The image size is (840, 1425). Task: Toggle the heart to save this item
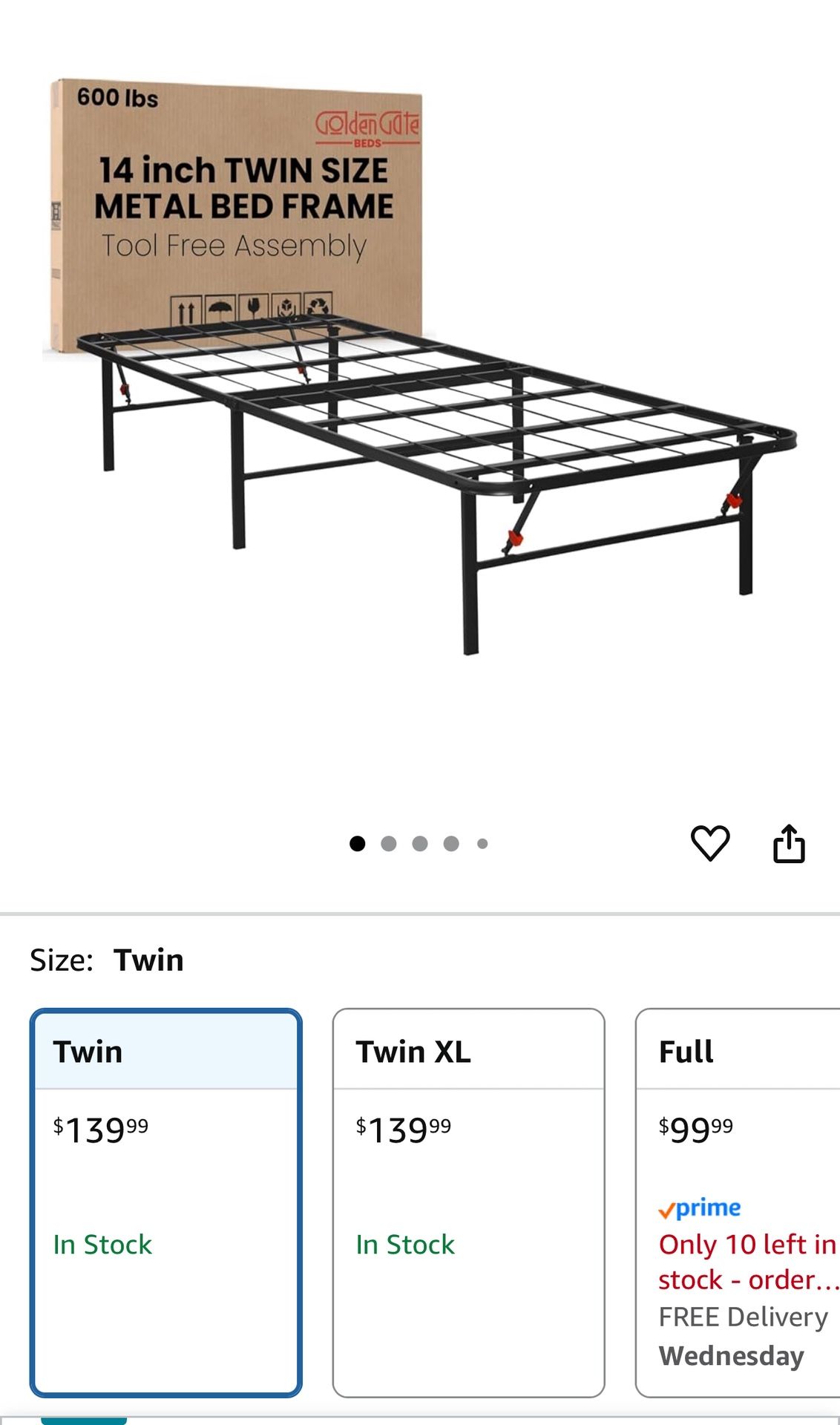coord(710,842)
